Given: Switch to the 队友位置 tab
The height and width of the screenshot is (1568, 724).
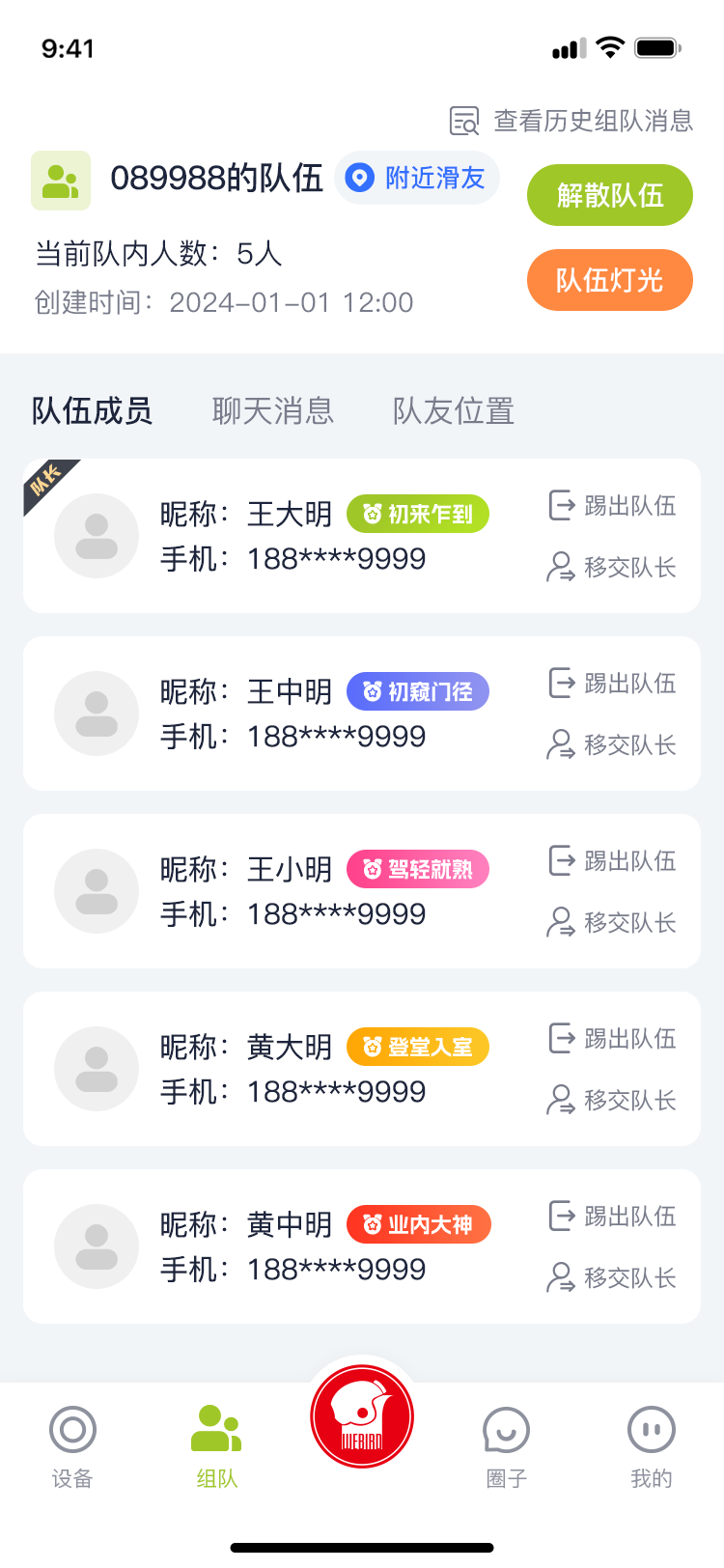Looking at the screenshot, I should pyautogui.click(x=453, y=410).
